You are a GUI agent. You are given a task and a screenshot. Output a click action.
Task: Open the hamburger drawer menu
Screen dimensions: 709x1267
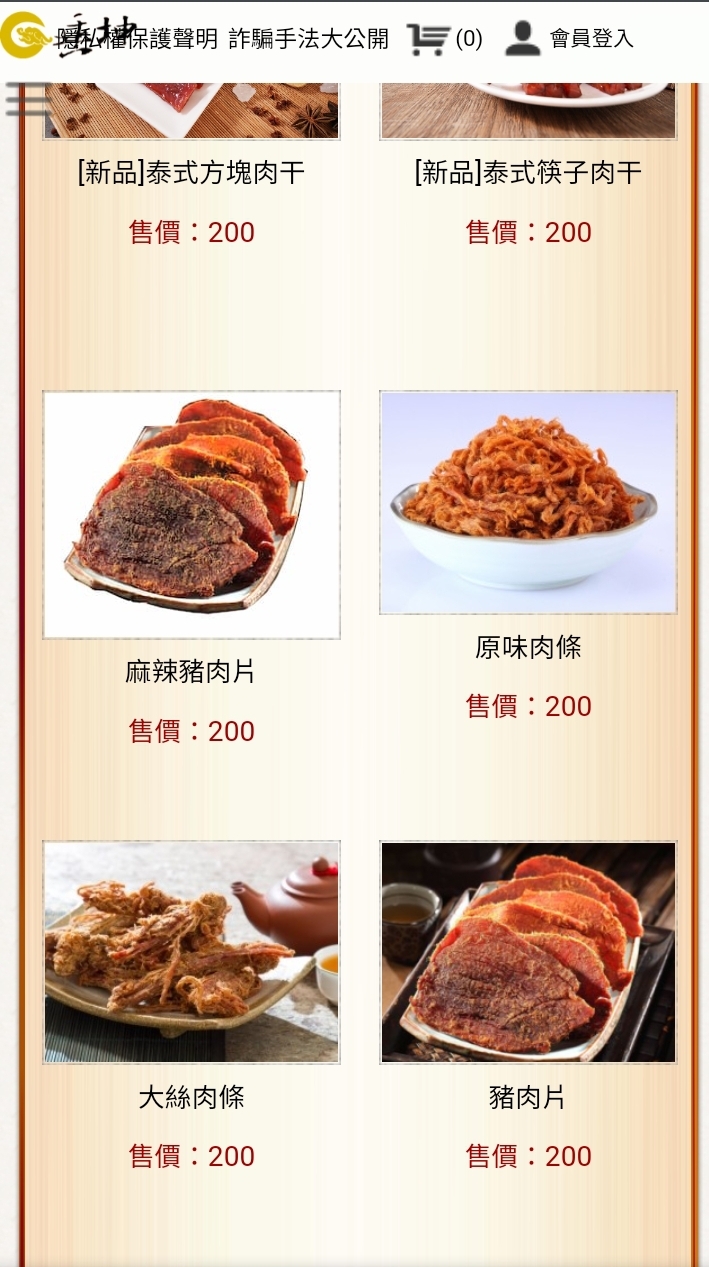pos(27,100)
